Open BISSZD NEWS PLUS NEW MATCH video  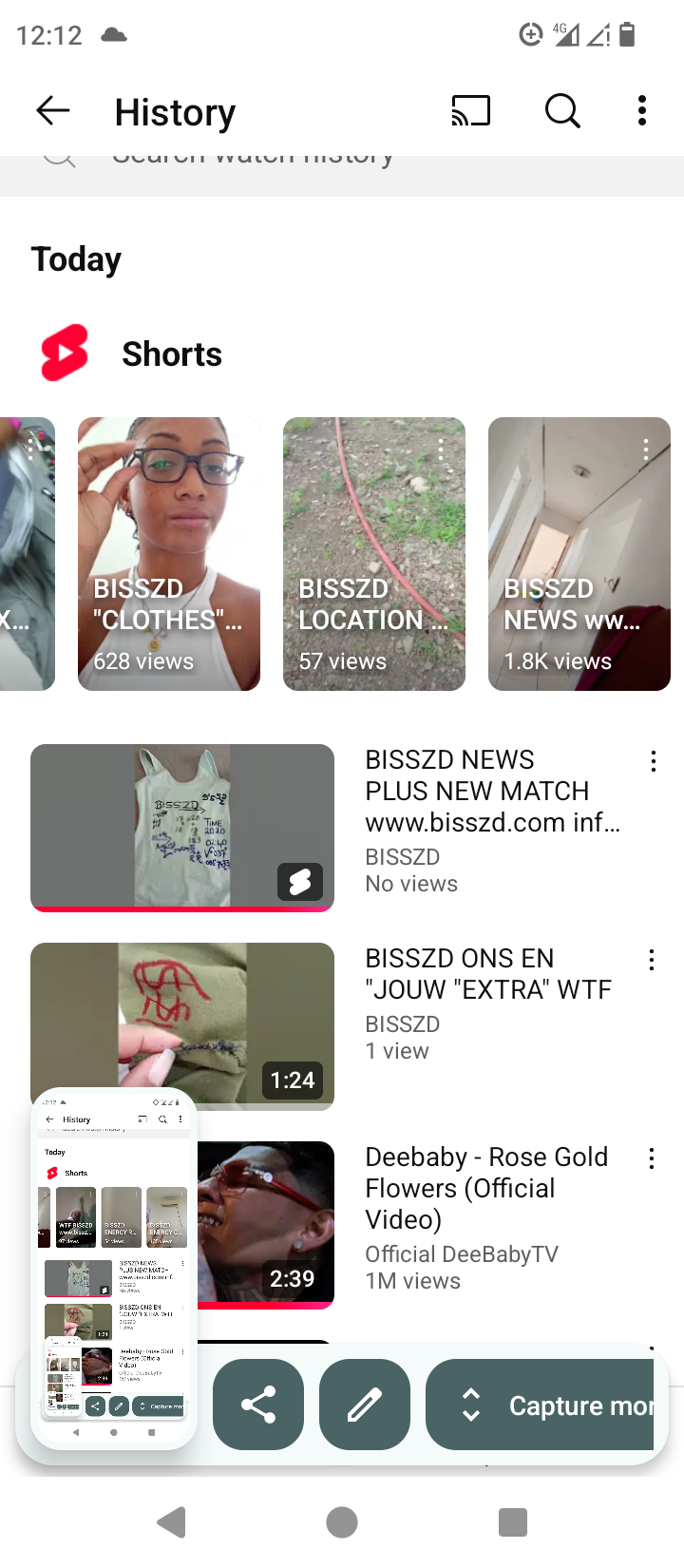click(x=182, y=827)
